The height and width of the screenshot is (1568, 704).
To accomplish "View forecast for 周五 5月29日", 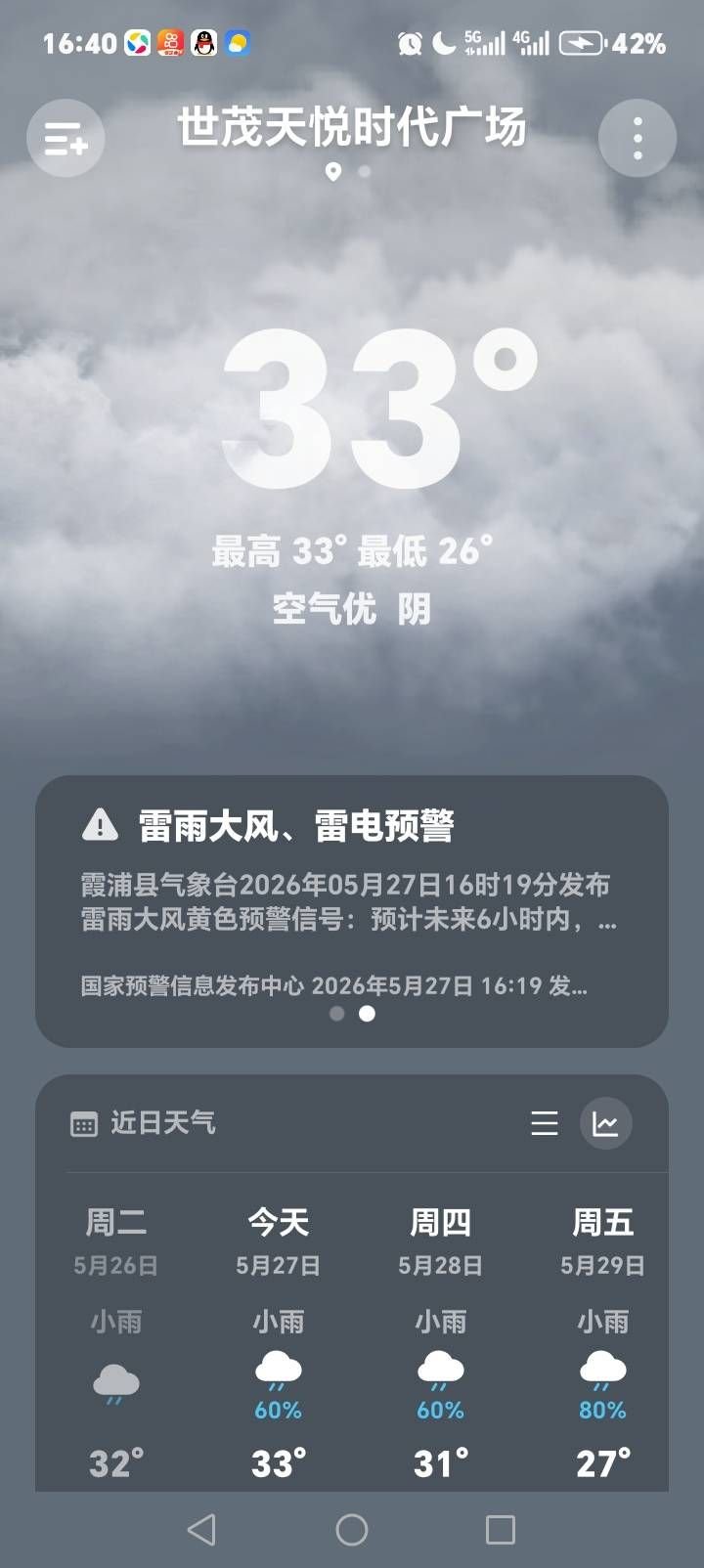I will [x=602, y=1344].
